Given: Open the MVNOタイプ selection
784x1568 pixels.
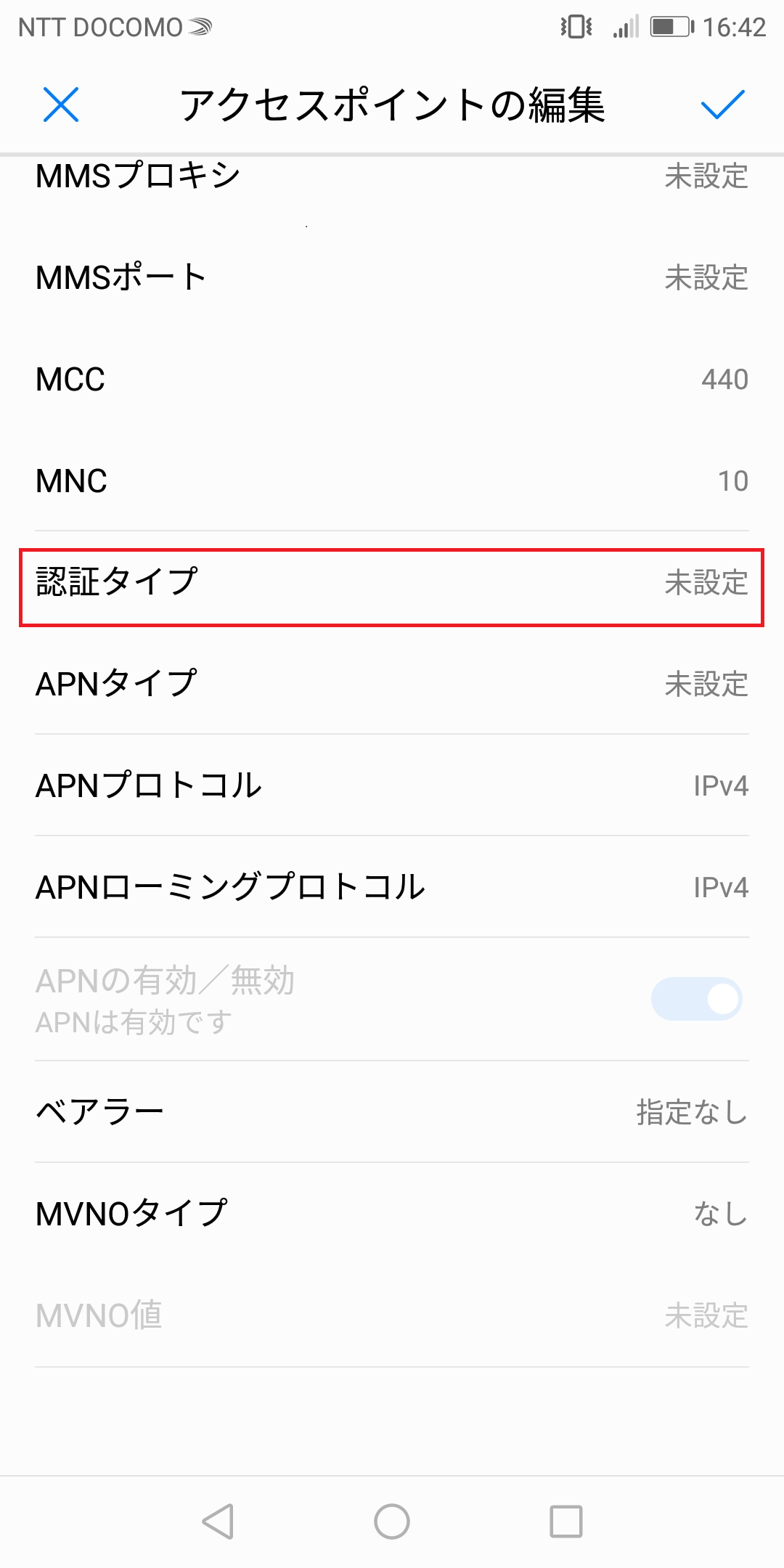Looking at the screenshot, I should [x=392, y=1212].
